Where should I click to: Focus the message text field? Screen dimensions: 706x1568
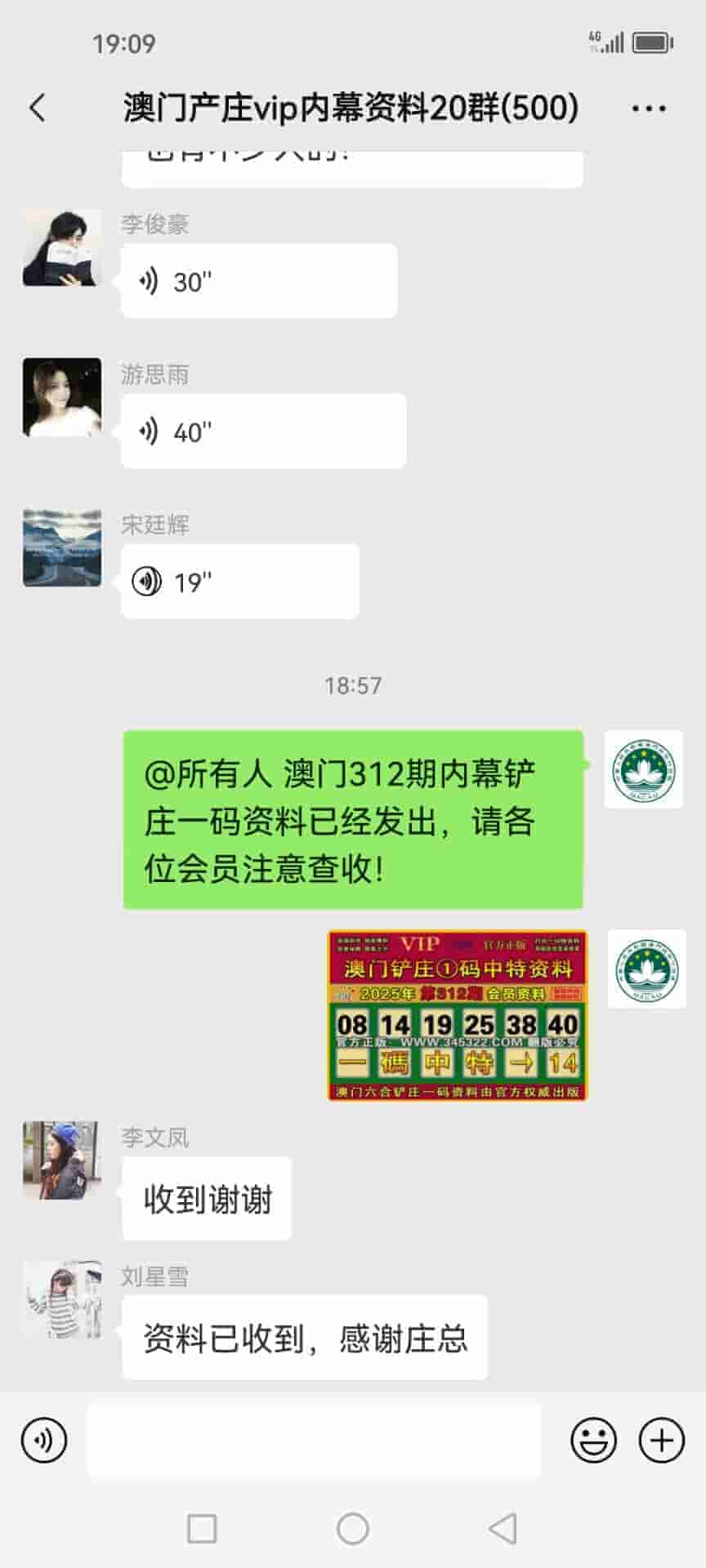click(x=314, y=1440)
